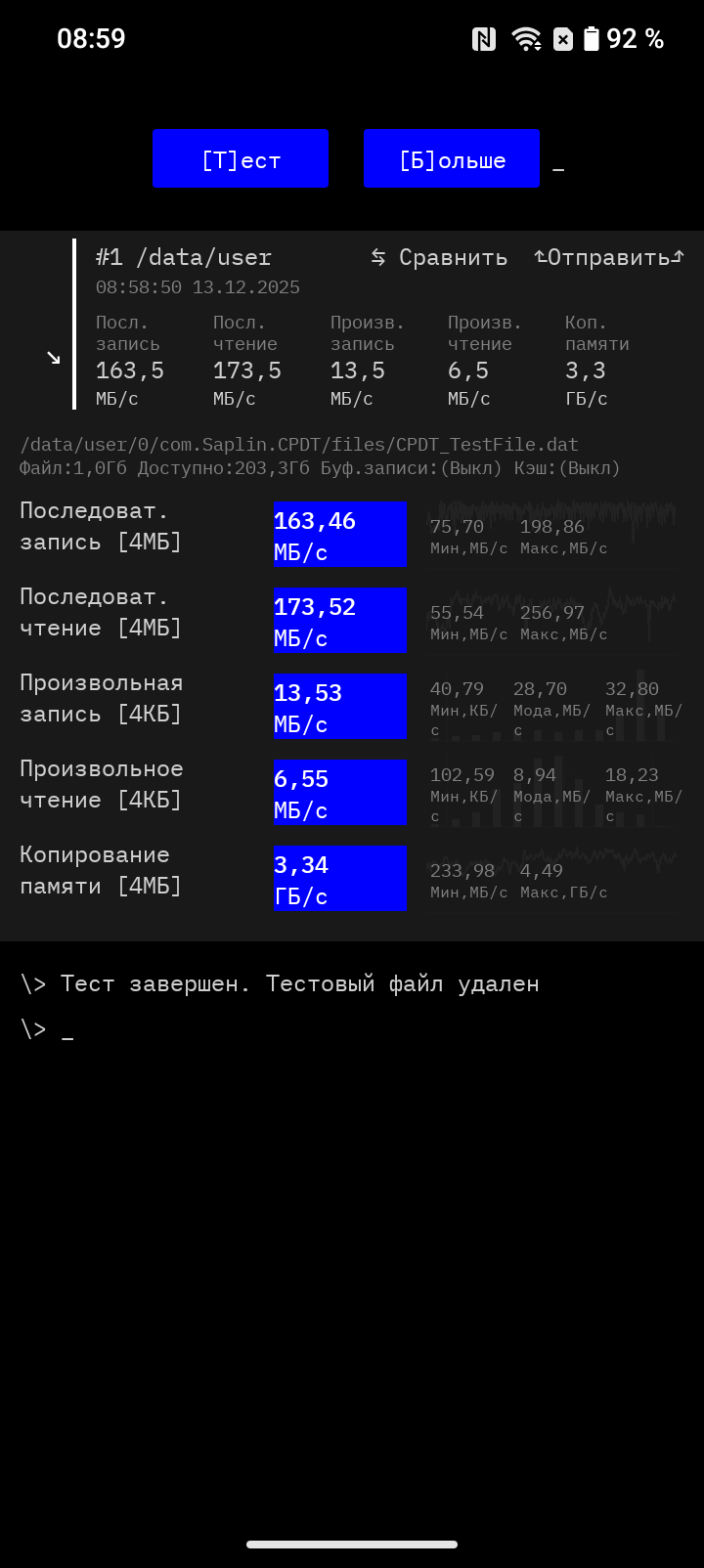Start the benchmark with the [Т]ест button
Image resolution: width=704 pixels, height=1568 pixels.
[x=241, y=158]
